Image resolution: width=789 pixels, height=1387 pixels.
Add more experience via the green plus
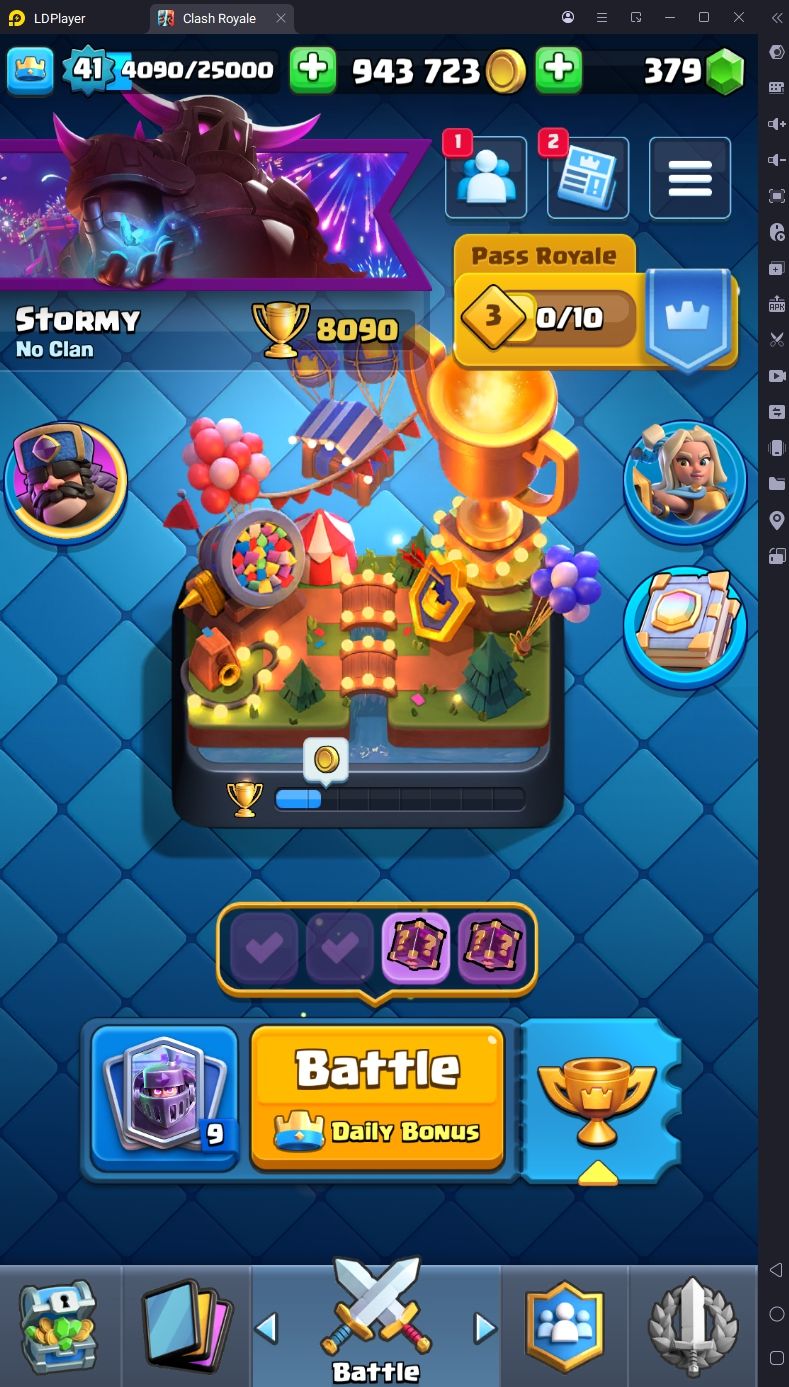313,69
